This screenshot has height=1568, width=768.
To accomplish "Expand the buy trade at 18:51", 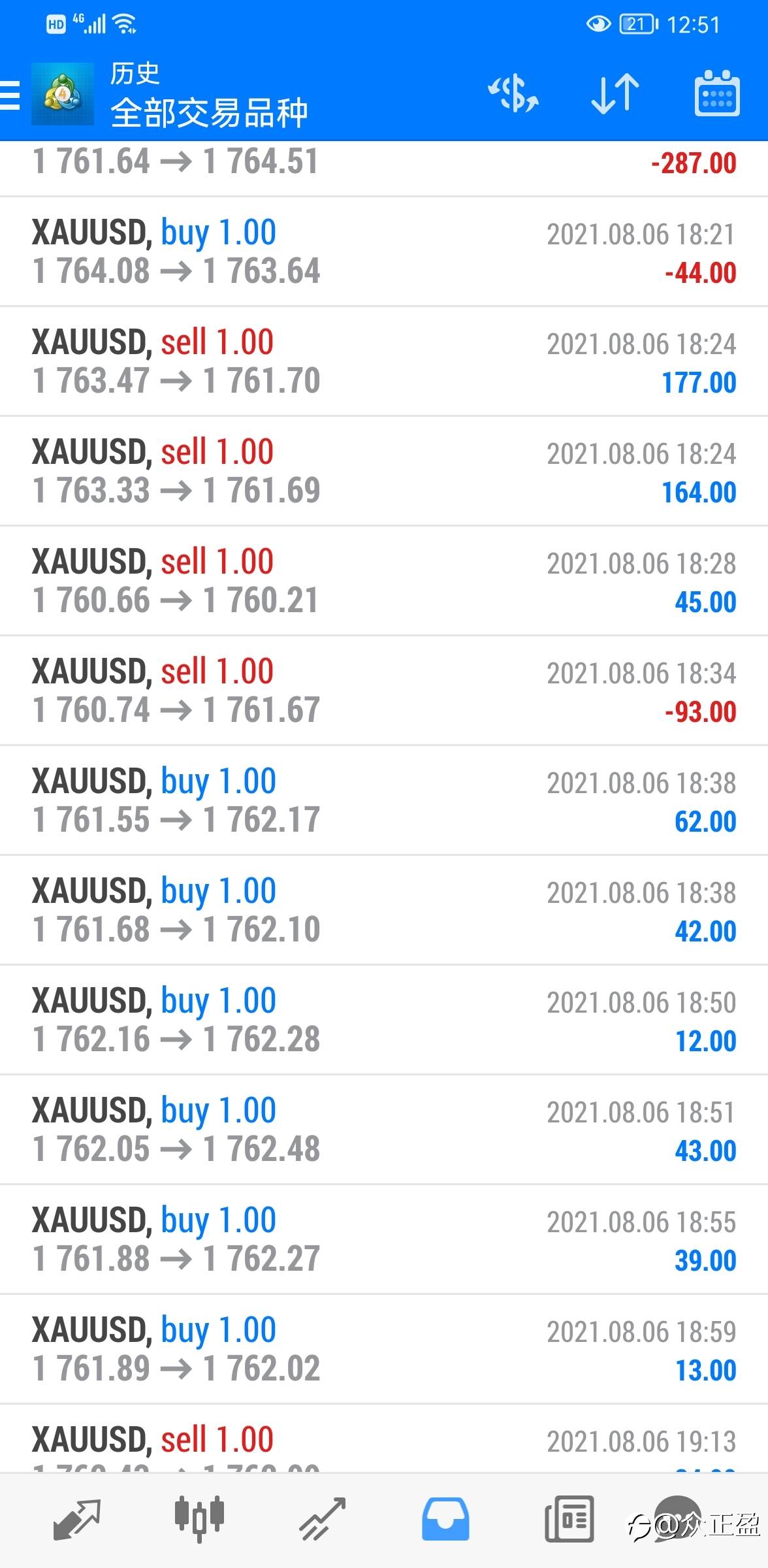I will [384, 1130].
